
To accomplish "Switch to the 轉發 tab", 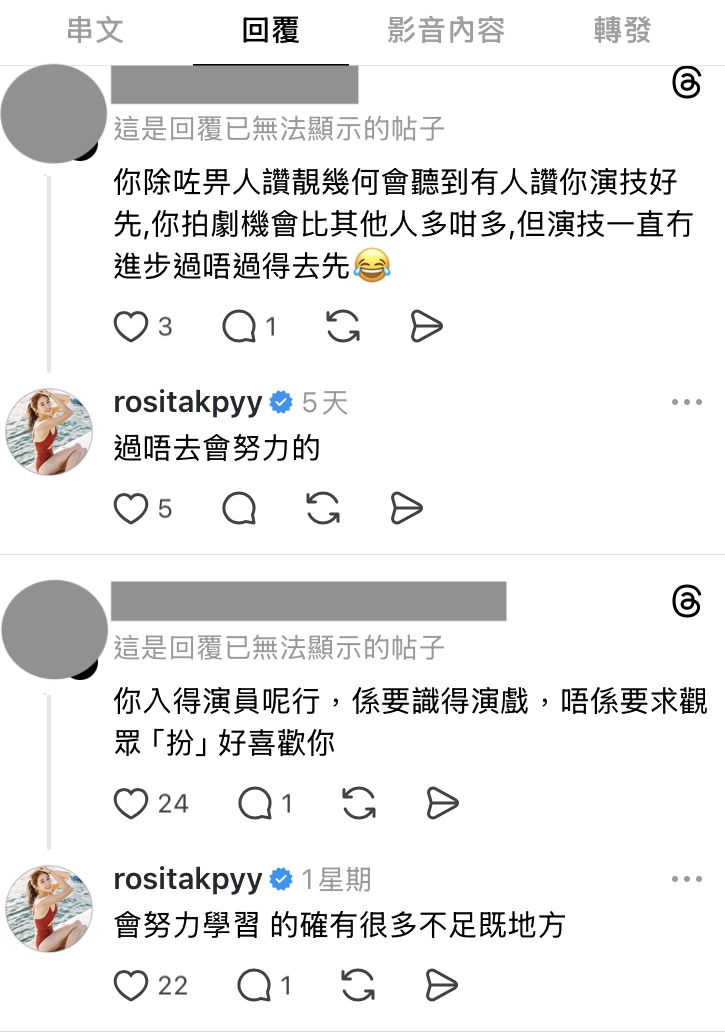I will [x=622, y=32].
